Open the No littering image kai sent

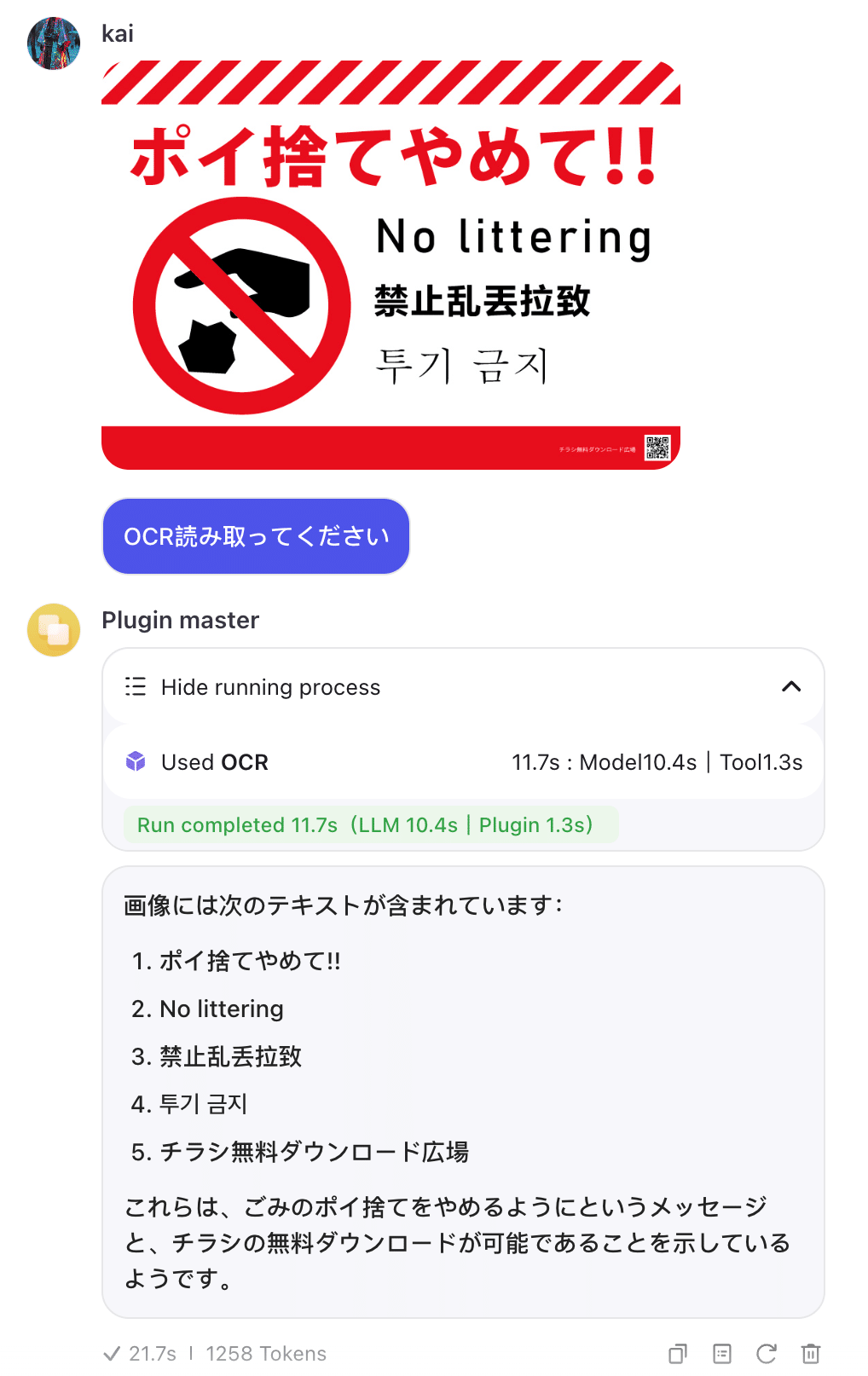[391, 265]
